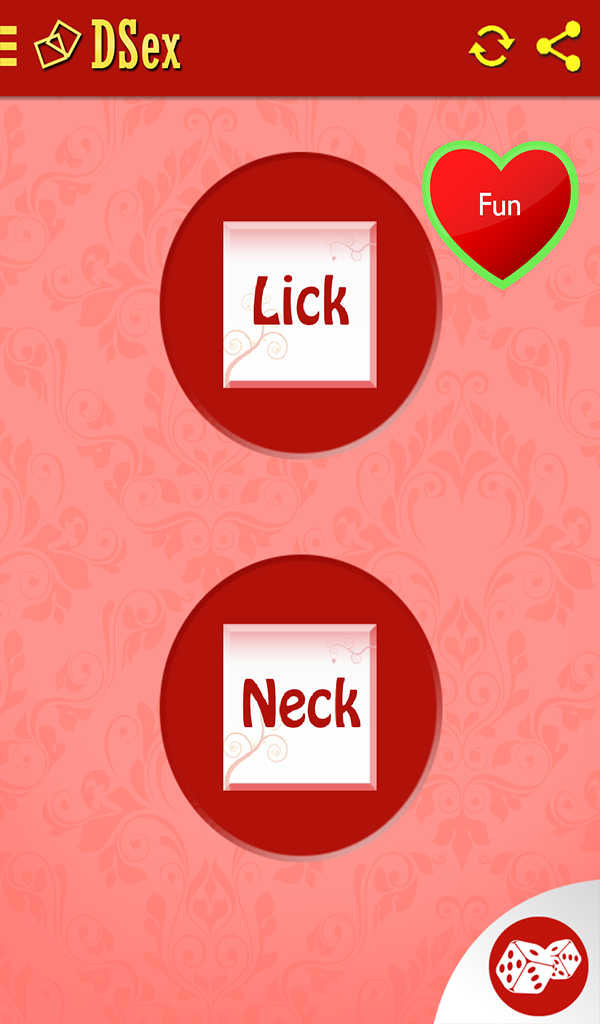Screen dimensions: 600x1024
Task: Tap the Lick dice tile
Action: [x=300, y=304]
